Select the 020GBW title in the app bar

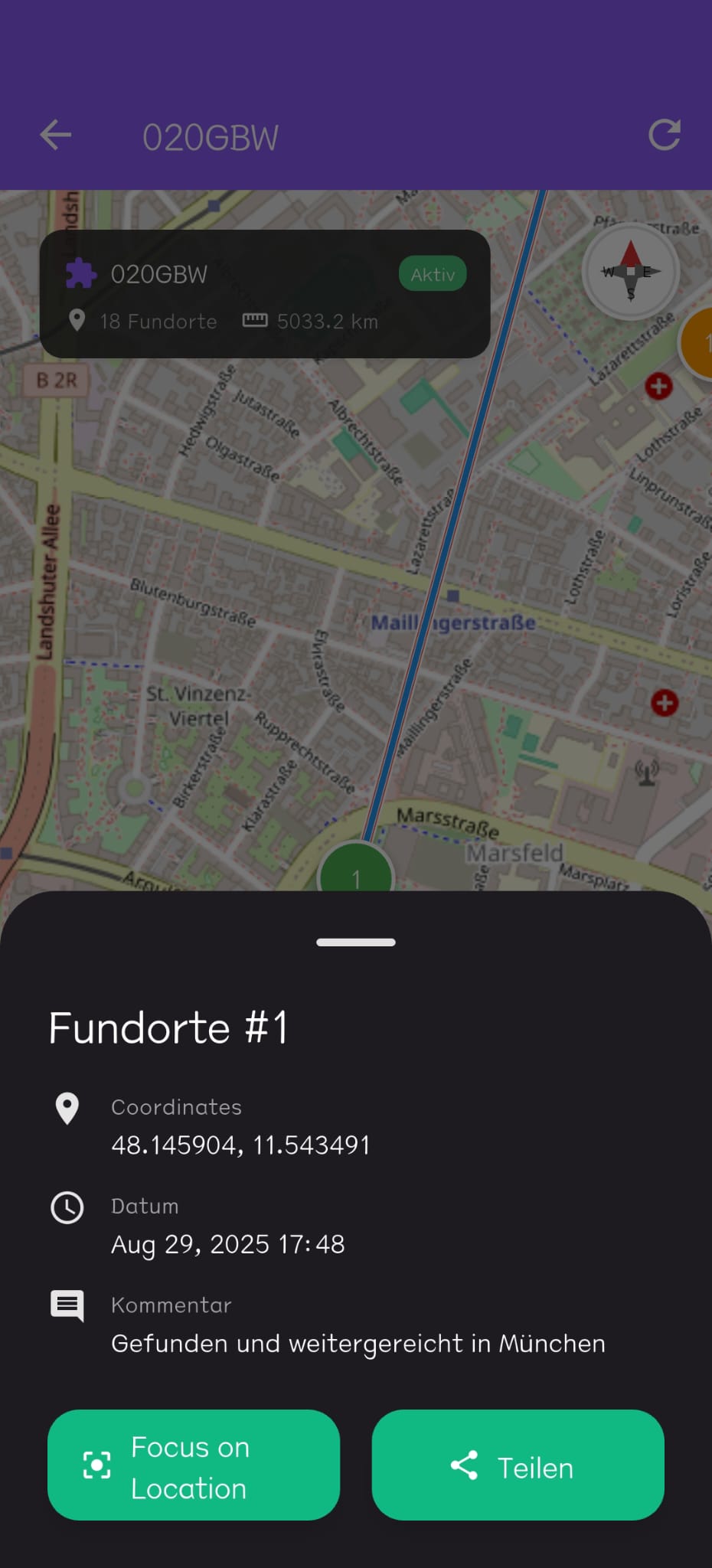tap(212, 136)
